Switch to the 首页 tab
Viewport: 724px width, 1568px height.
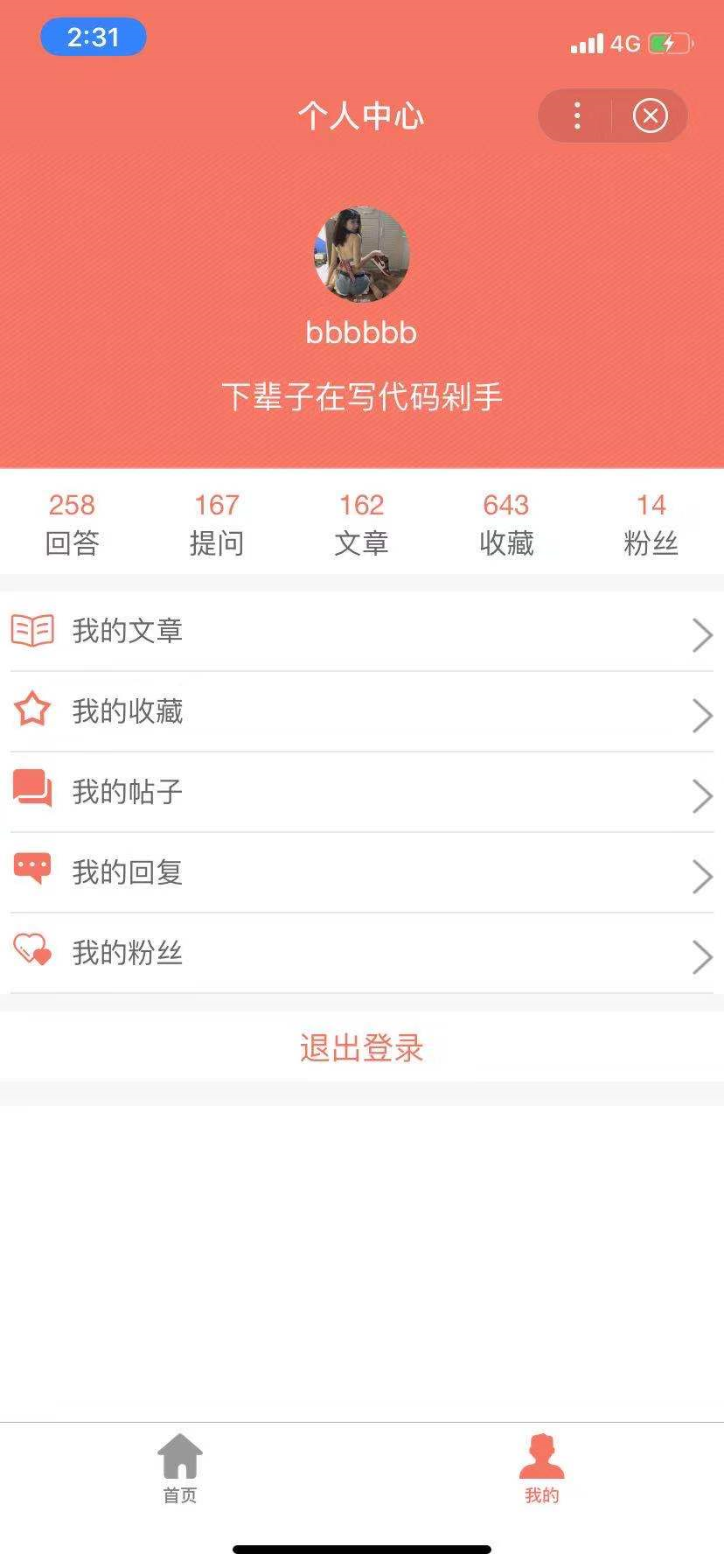pos(180,1470)
